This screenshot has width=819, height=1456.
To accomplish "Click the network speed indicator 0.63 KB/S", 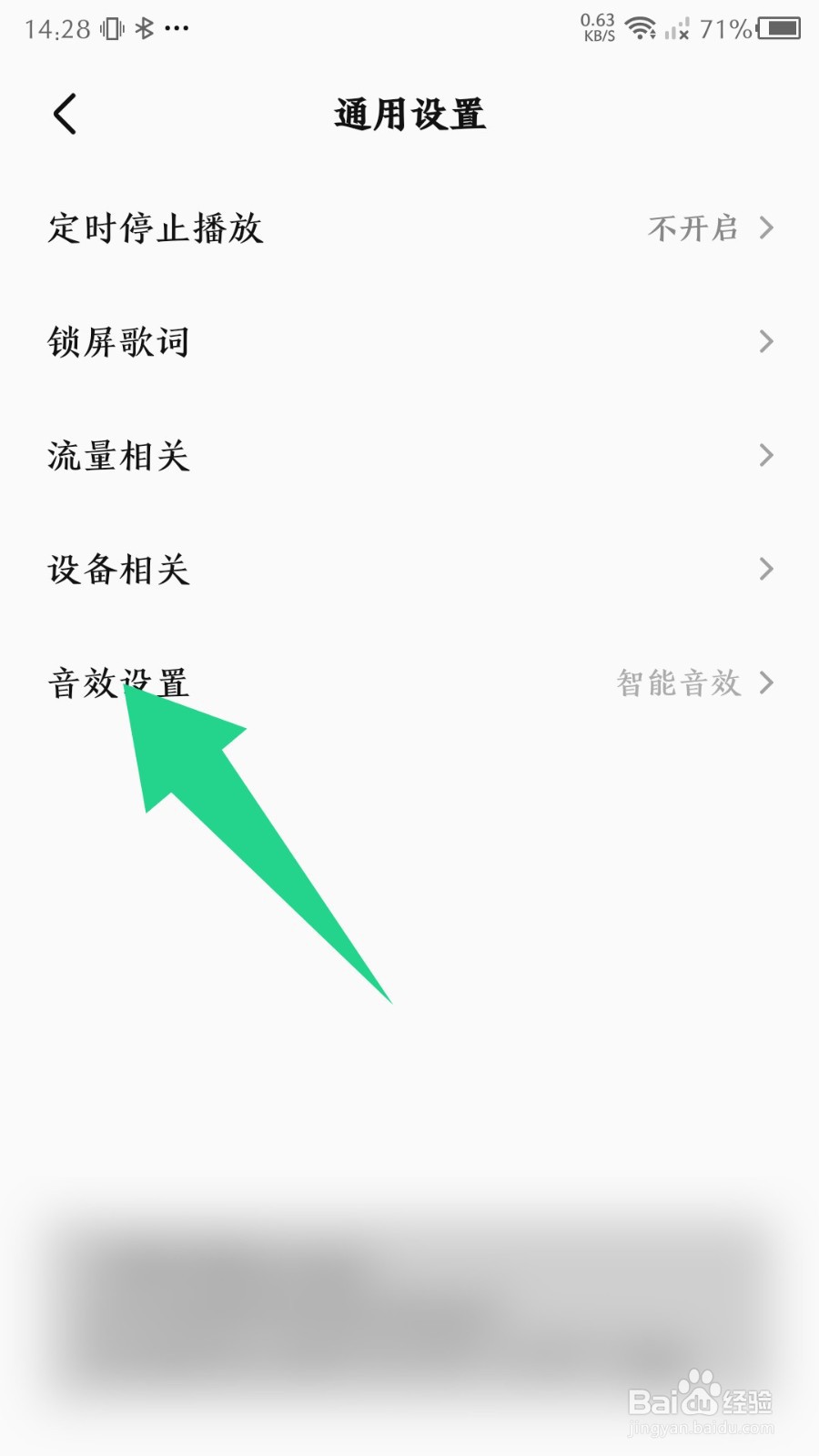I will [596, 25].
